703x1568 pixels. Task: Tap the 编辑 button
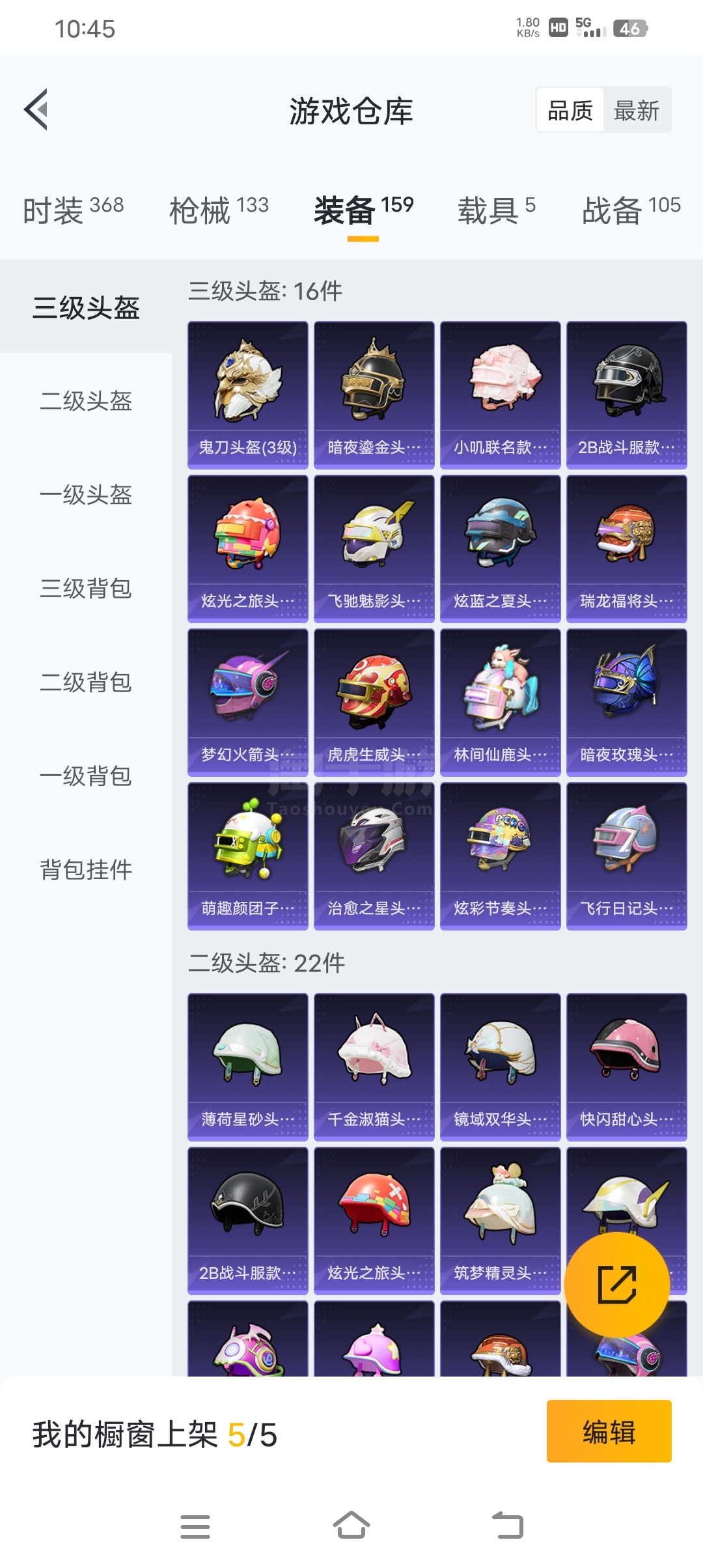click(x=609, y=1431)
